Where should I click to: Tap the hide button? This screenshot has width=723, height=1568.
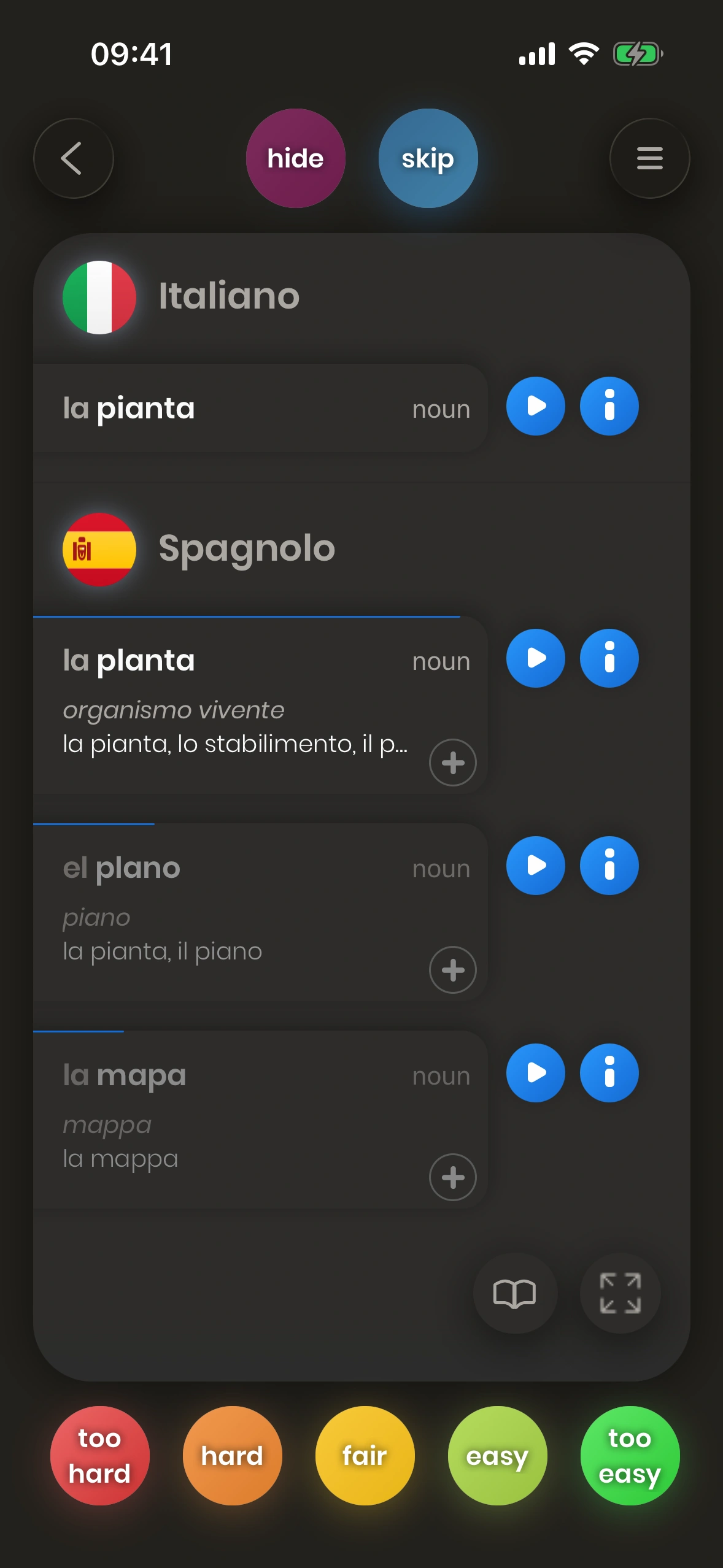point(295,158)
